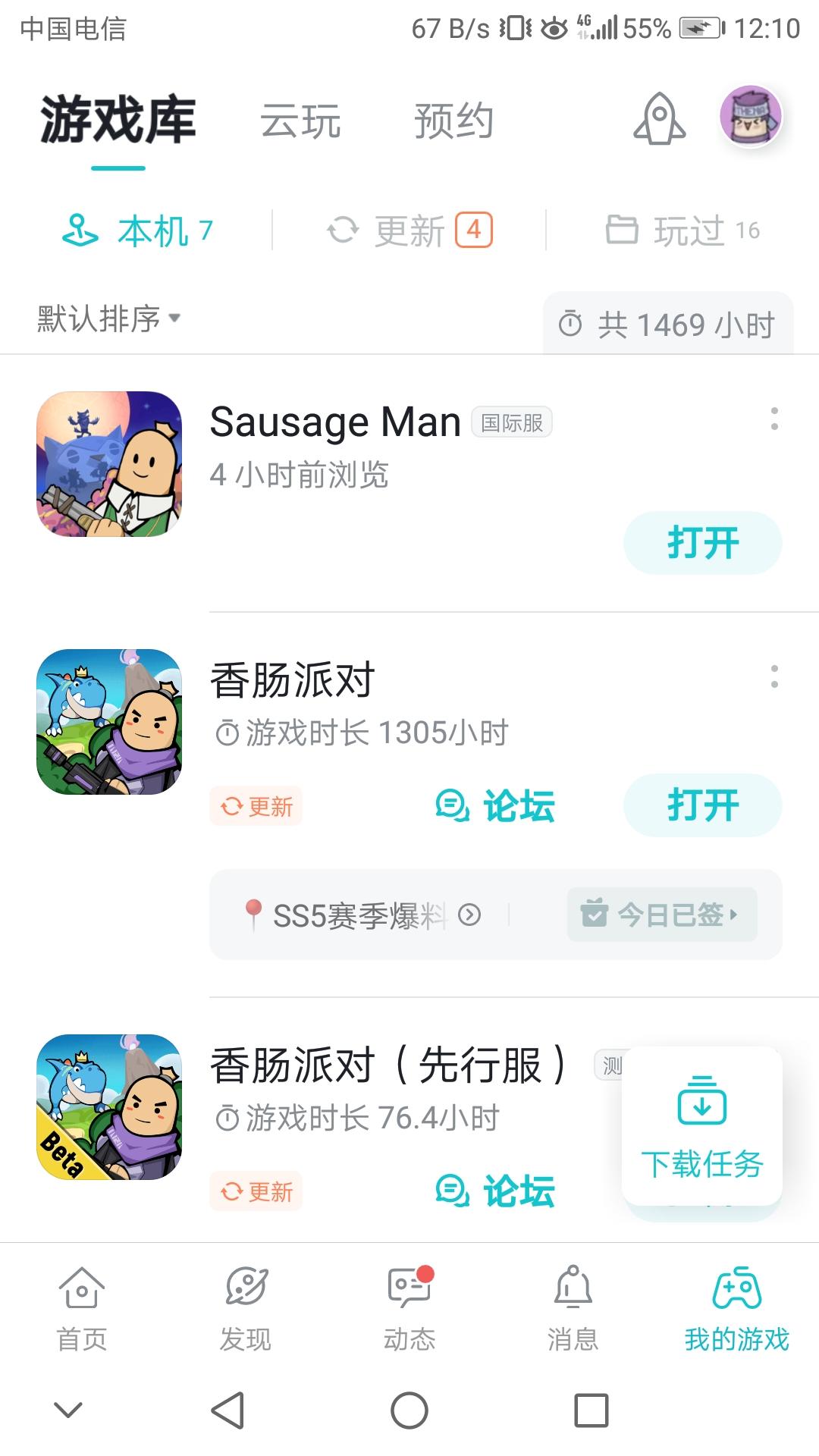Open the 论坛 forum for 香肠派对

coord(496,805)
